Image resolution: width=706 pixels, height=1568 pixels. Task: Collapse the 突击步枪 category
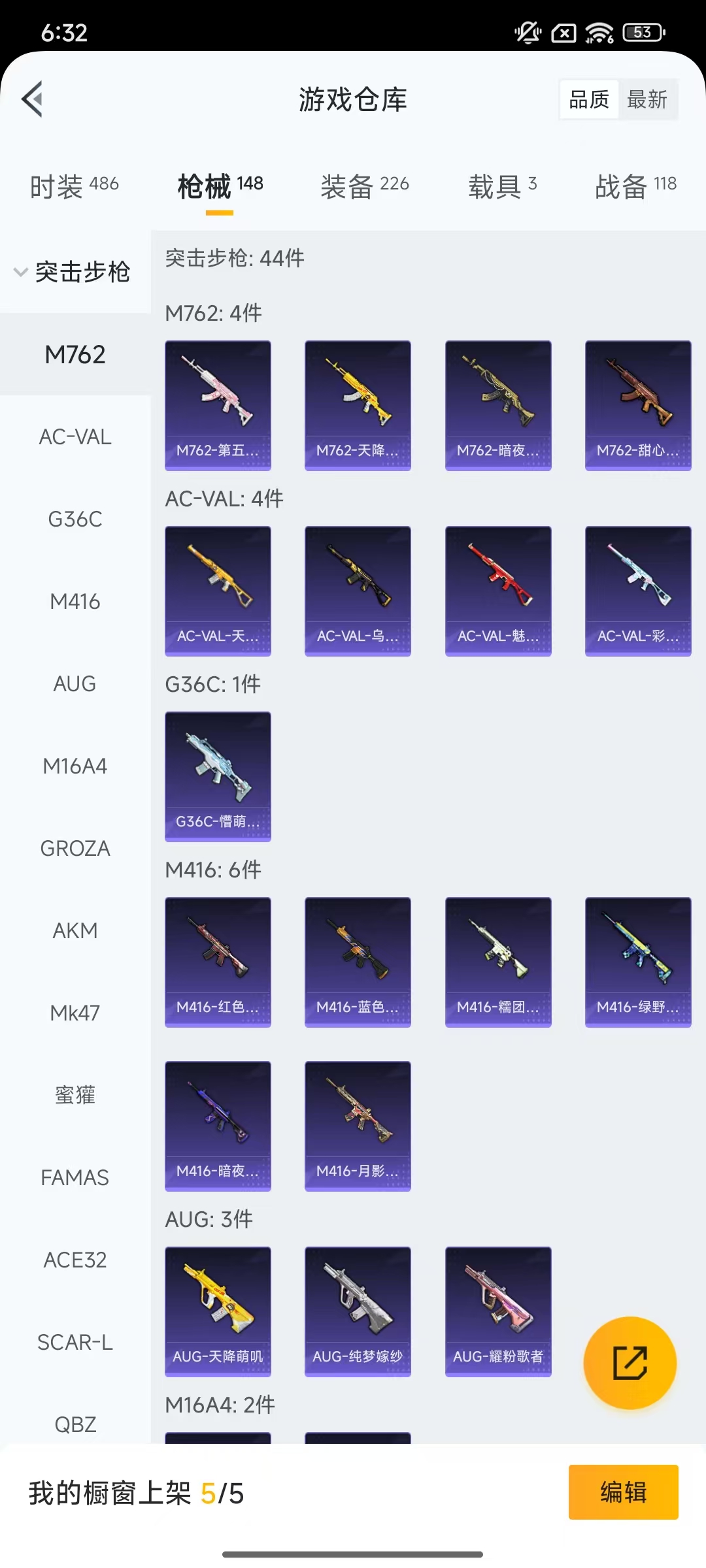(73, 272)
